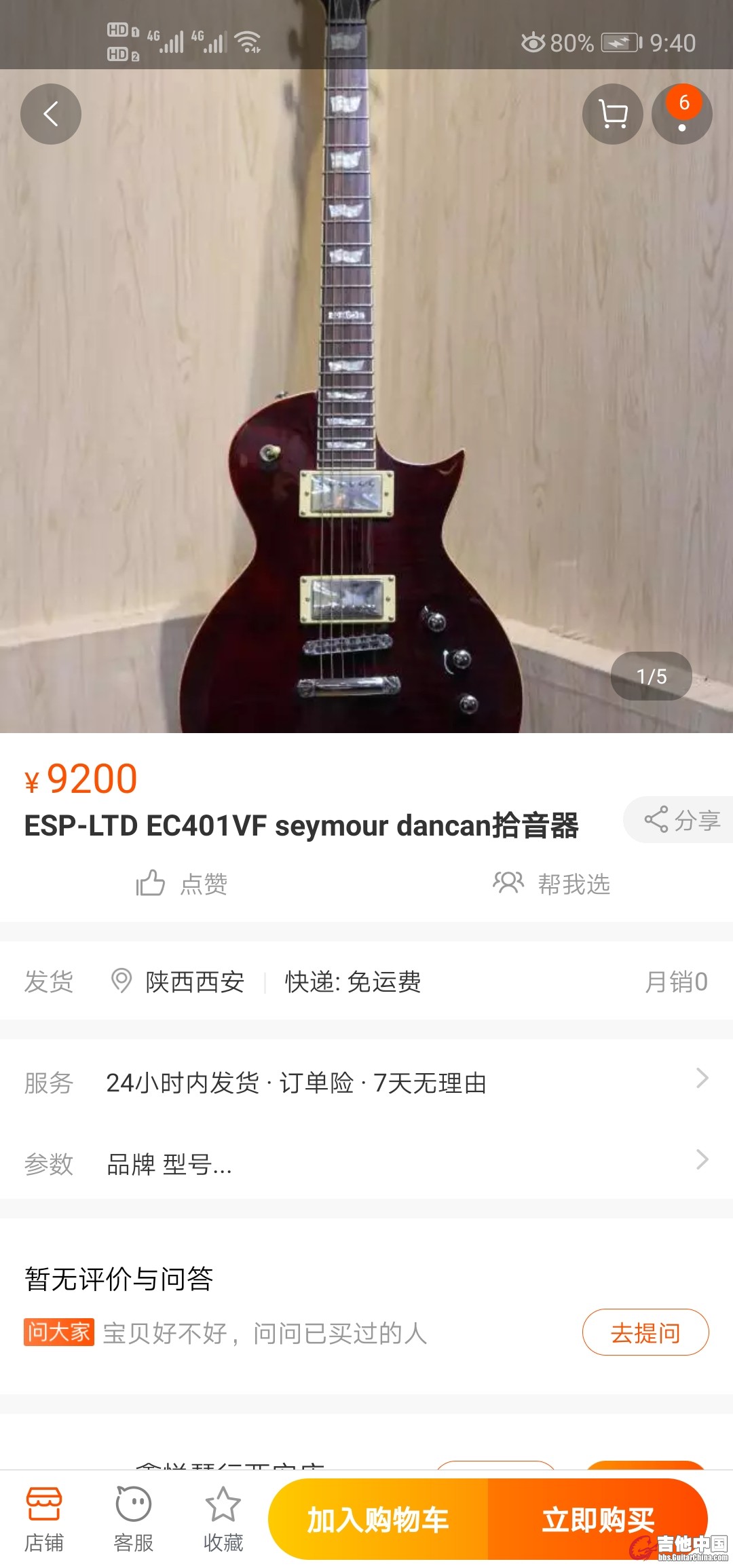
Task: Open the shopping cart icon
Action: pyautogui.click(x=613, y=114)
